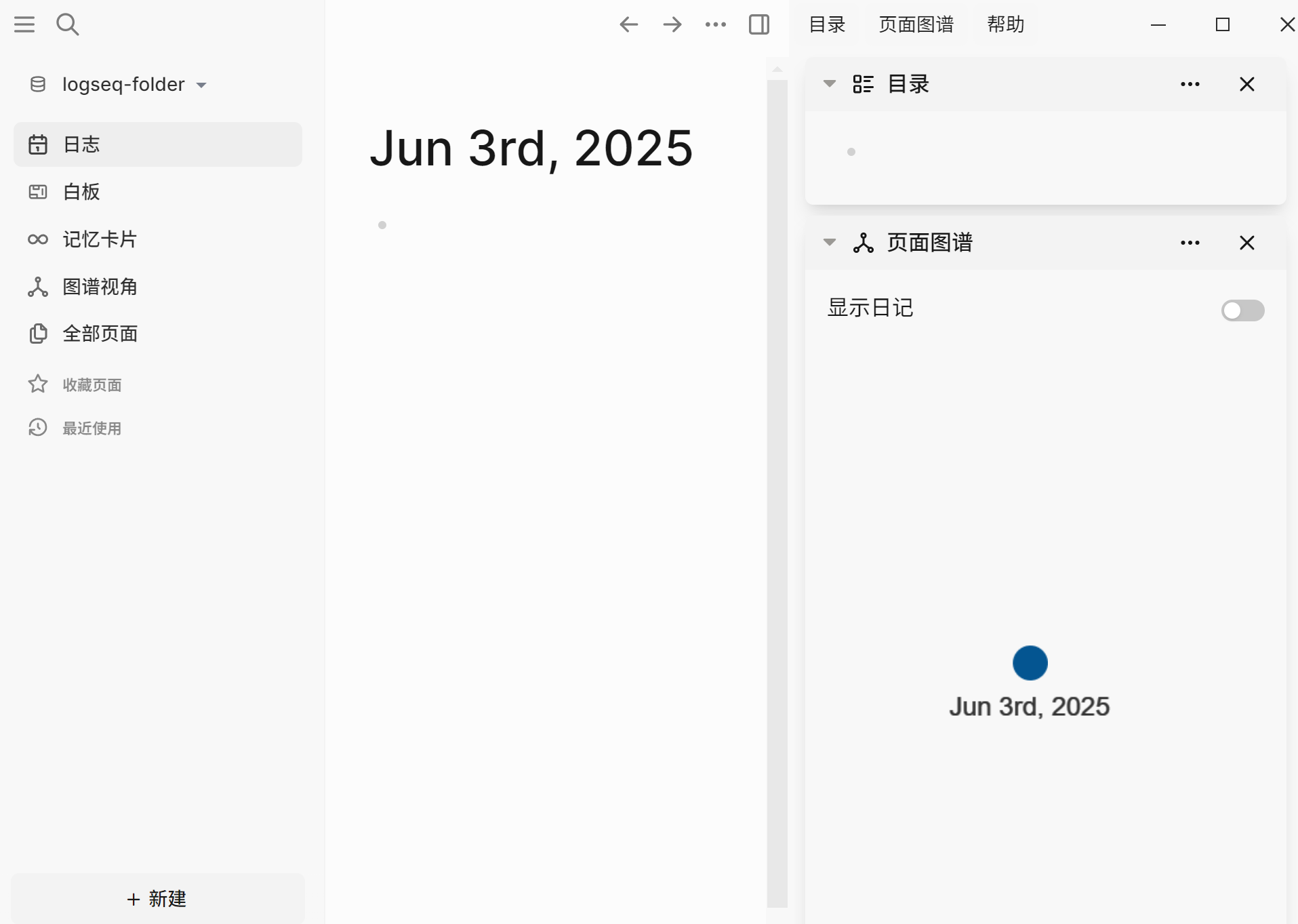Tap the 新建 create button
The height and width of the screenshot is (924, 1298).
point(157,898)
